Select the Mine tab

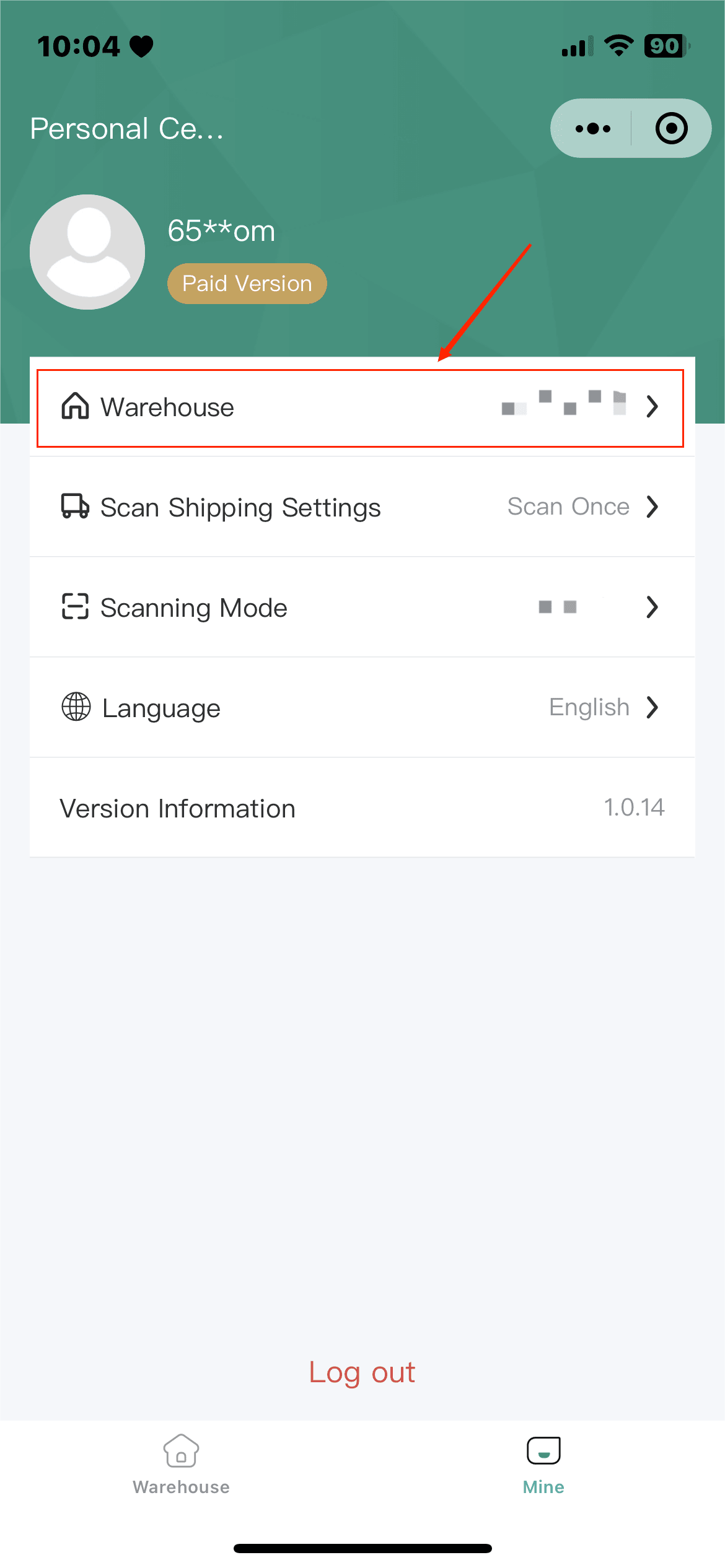(543, 1465)
